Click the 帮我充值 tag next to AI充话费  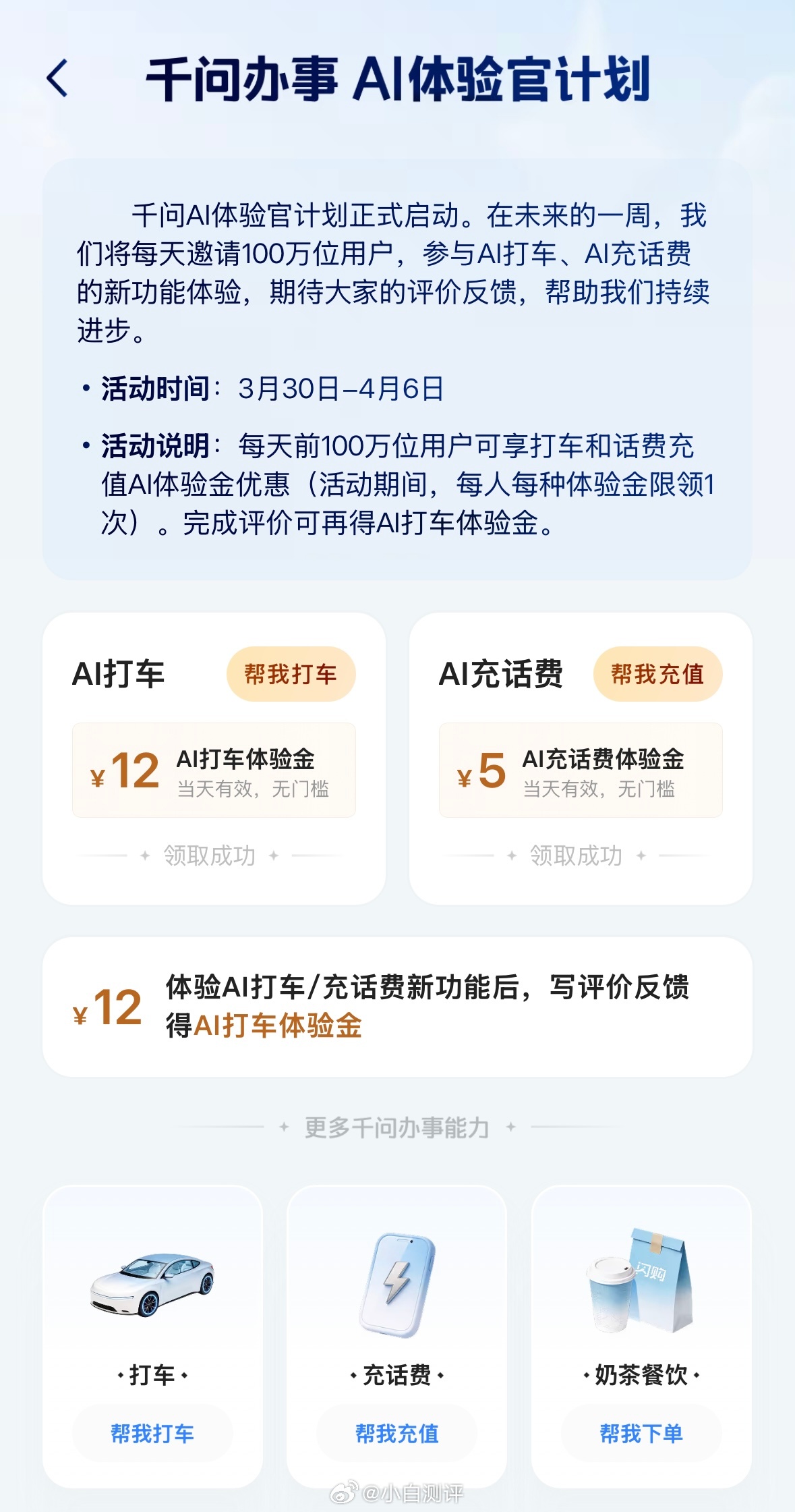[x=660, y=673]
